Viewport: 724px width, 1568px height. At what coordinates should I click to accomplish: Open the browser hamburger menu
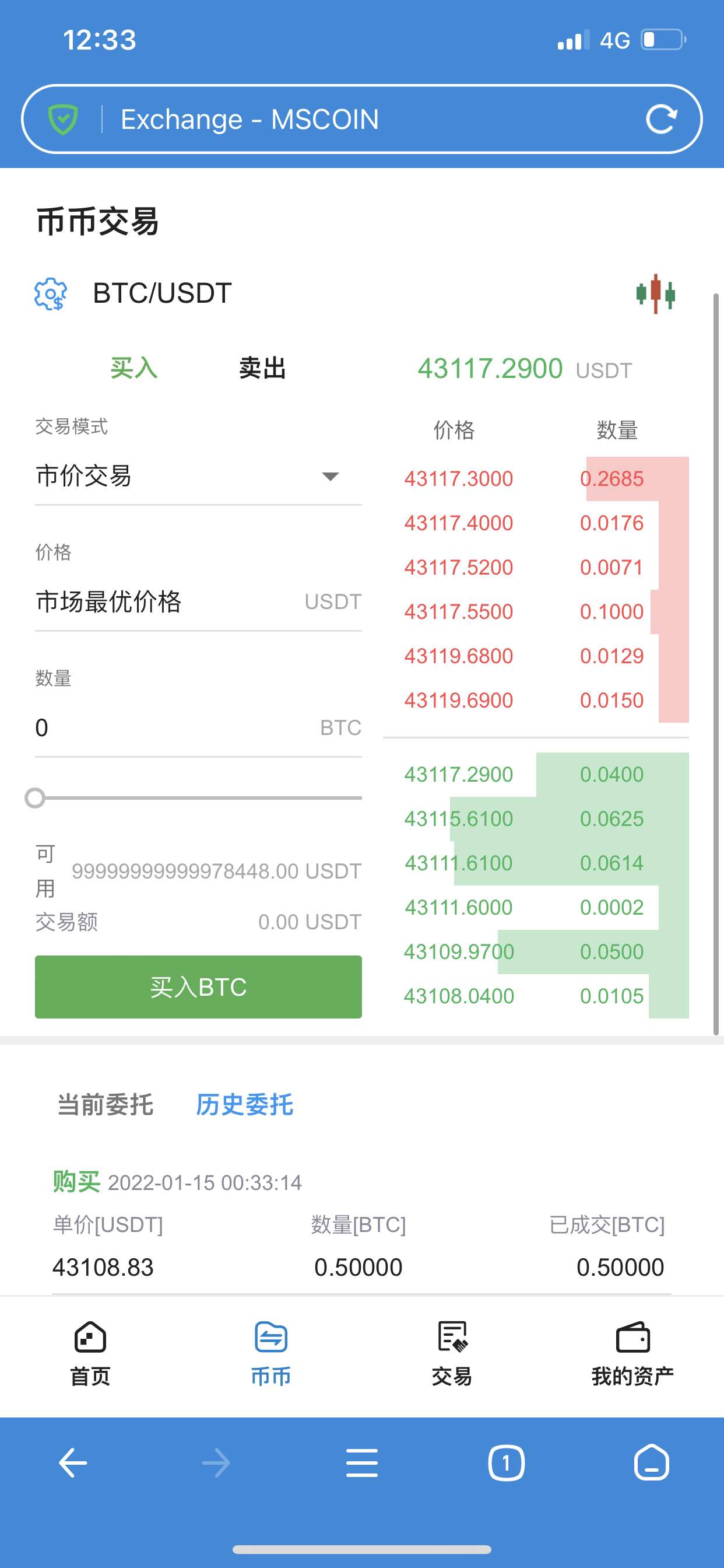click(x=362, y=1462)
